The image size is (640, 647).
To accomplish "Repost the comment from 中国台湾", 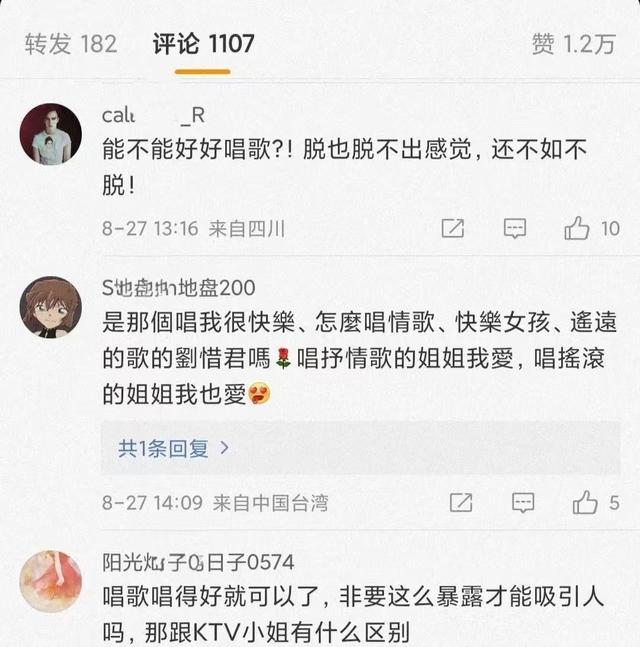I will pos(461,502).
